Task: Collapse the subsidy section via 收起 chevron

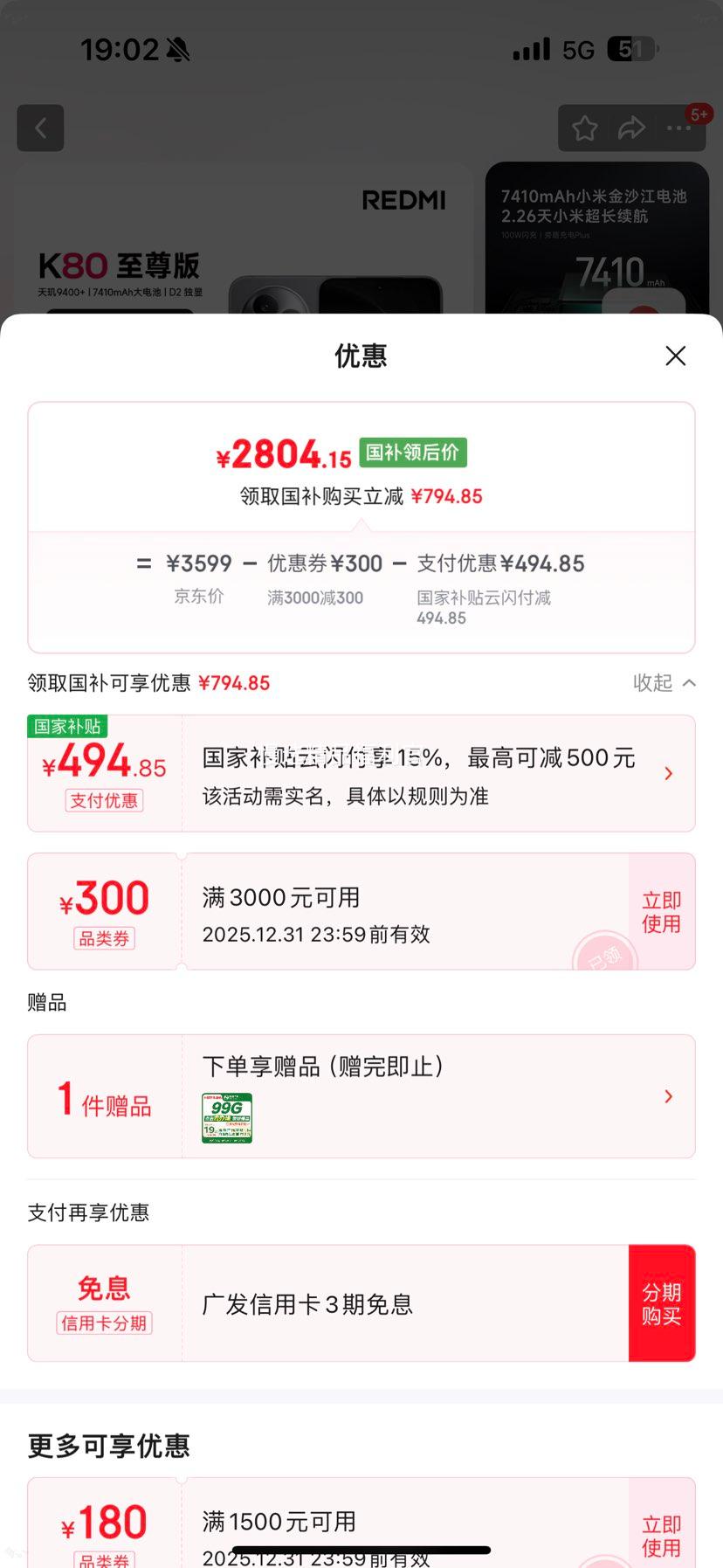Action: [664, 682]
